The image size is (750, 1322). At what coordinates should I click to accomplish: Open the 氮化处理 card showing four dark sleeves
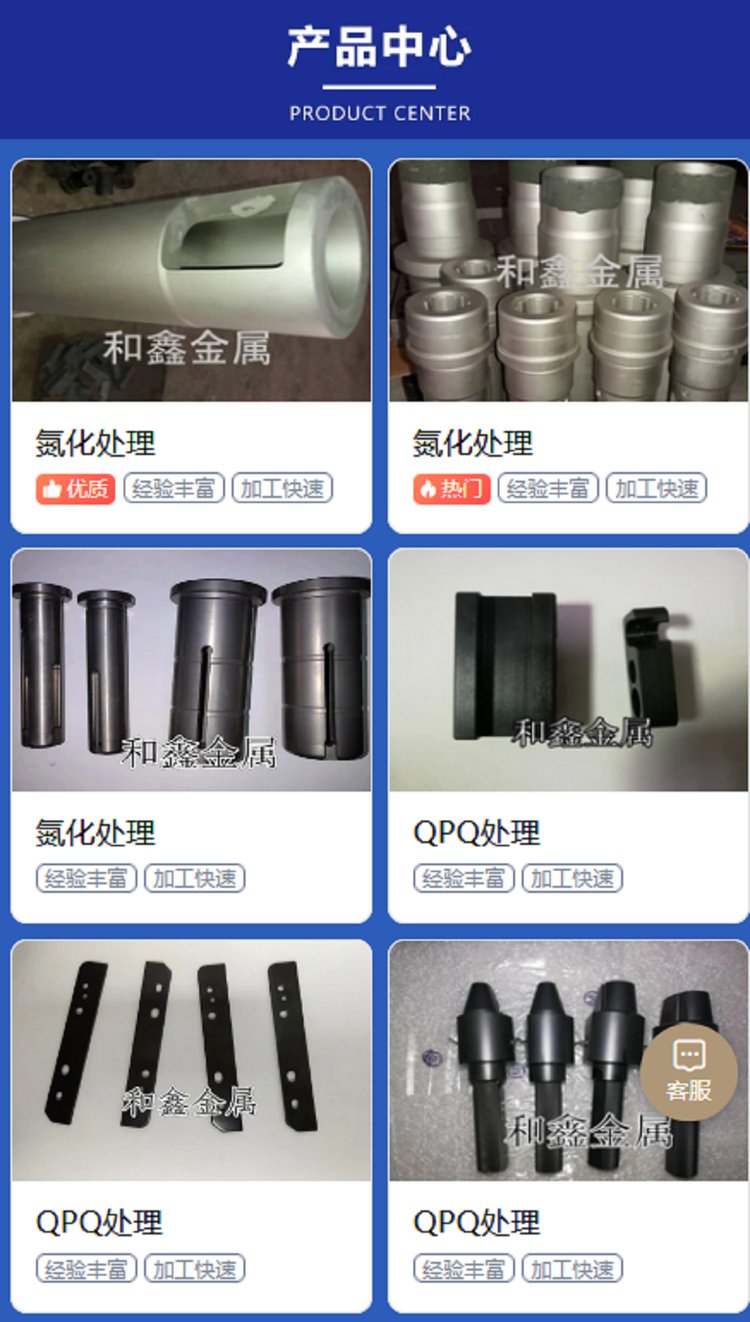point(191,736)
